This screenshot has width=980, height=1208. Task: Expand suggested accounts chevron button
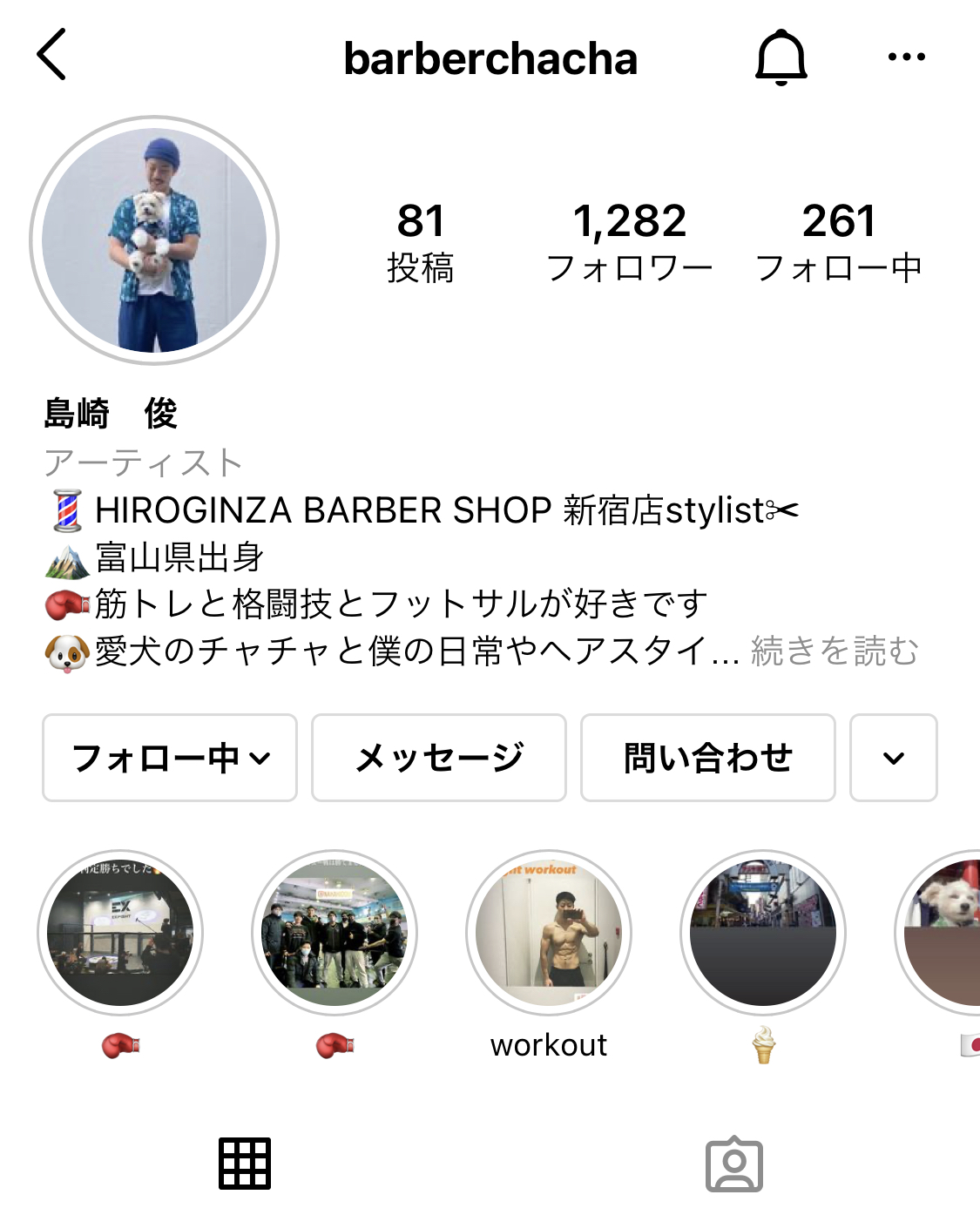click(893, 758)
